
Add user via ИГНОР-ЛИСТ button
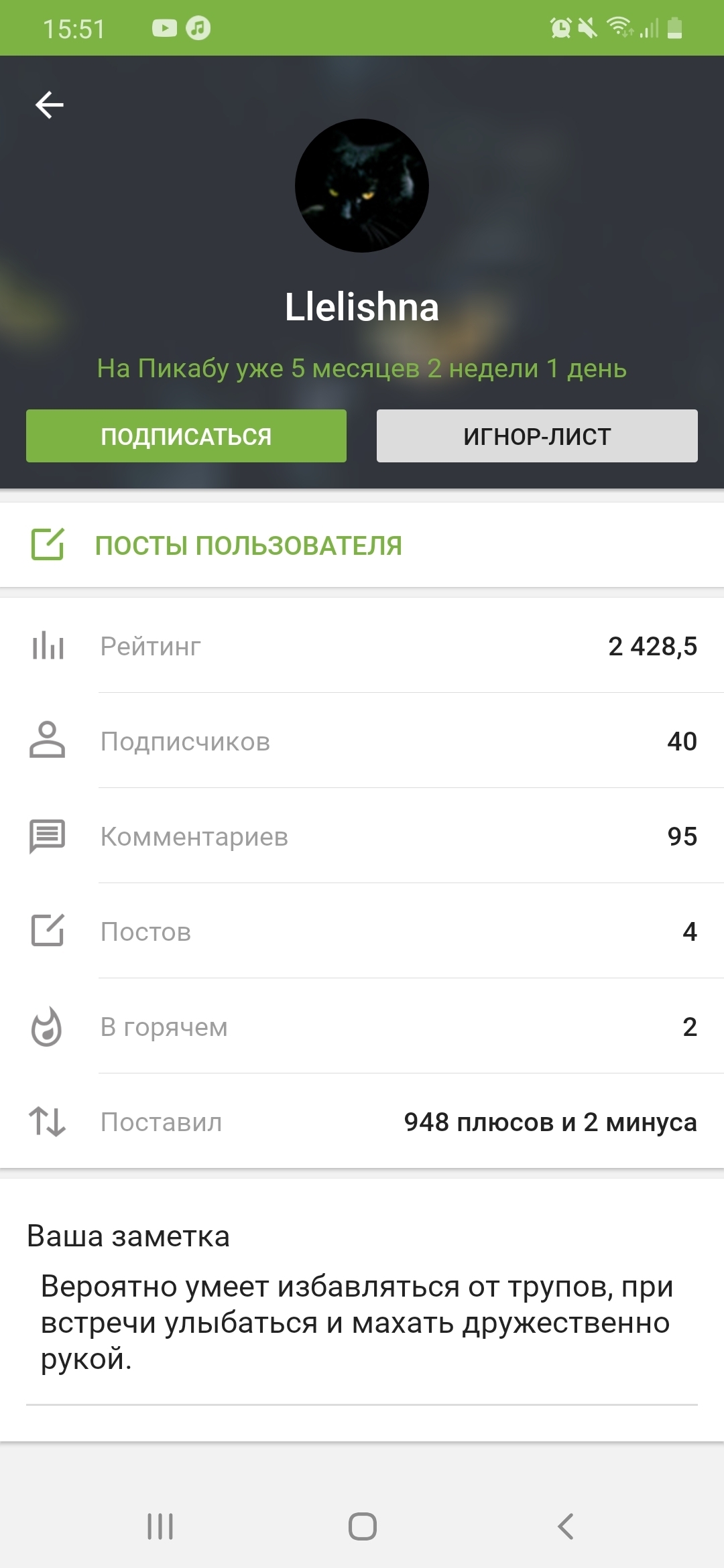[537, 436]
